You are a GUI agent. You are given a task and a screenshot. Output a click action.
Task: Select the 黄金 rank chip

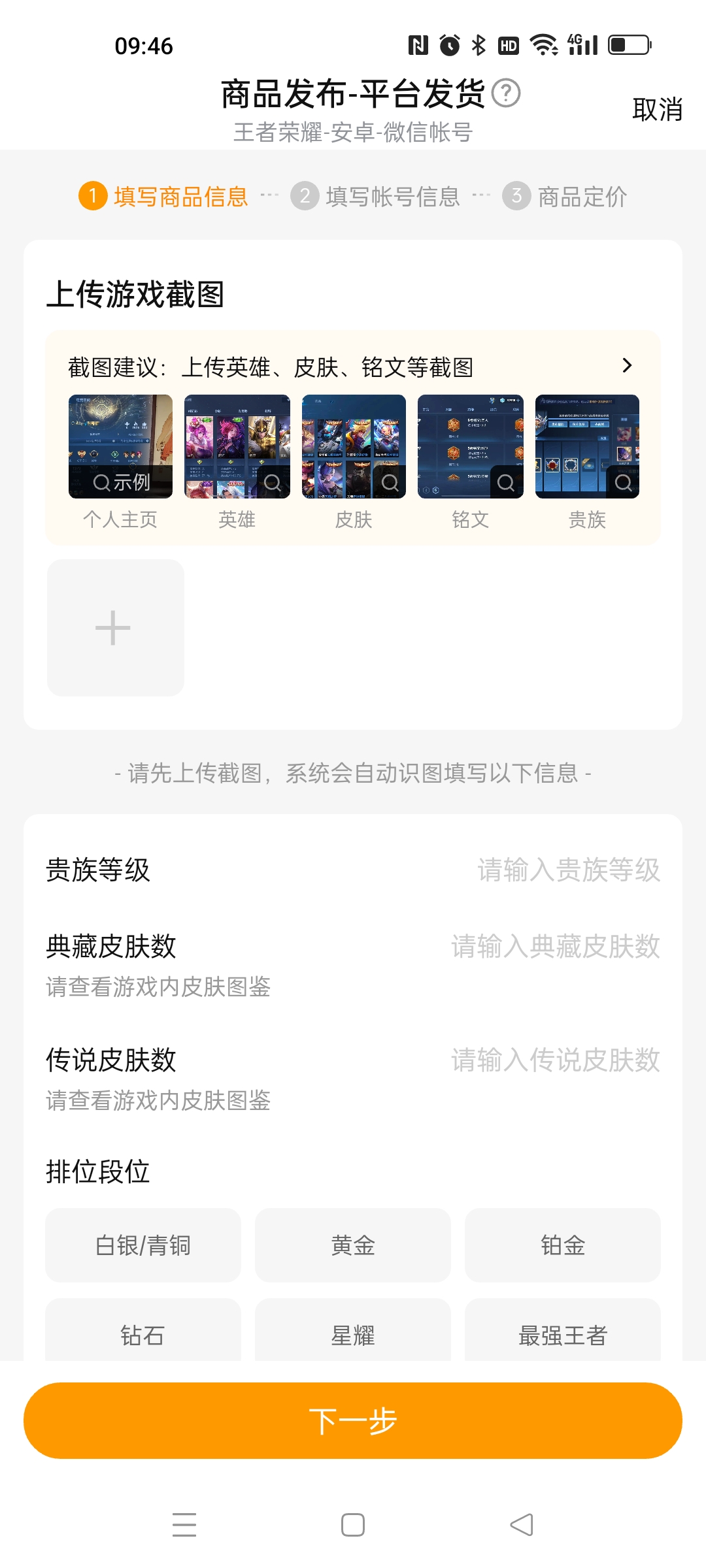(353, 1245)
